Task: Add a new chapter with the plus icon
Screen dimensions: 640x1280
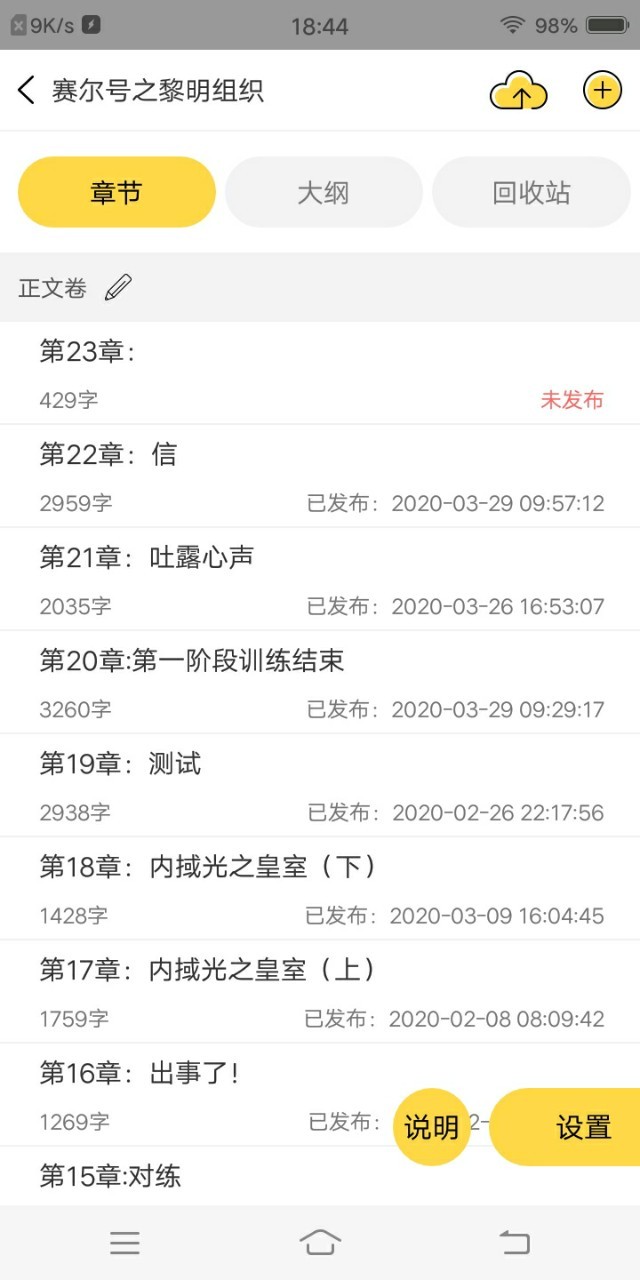Action: coord(602,91)
